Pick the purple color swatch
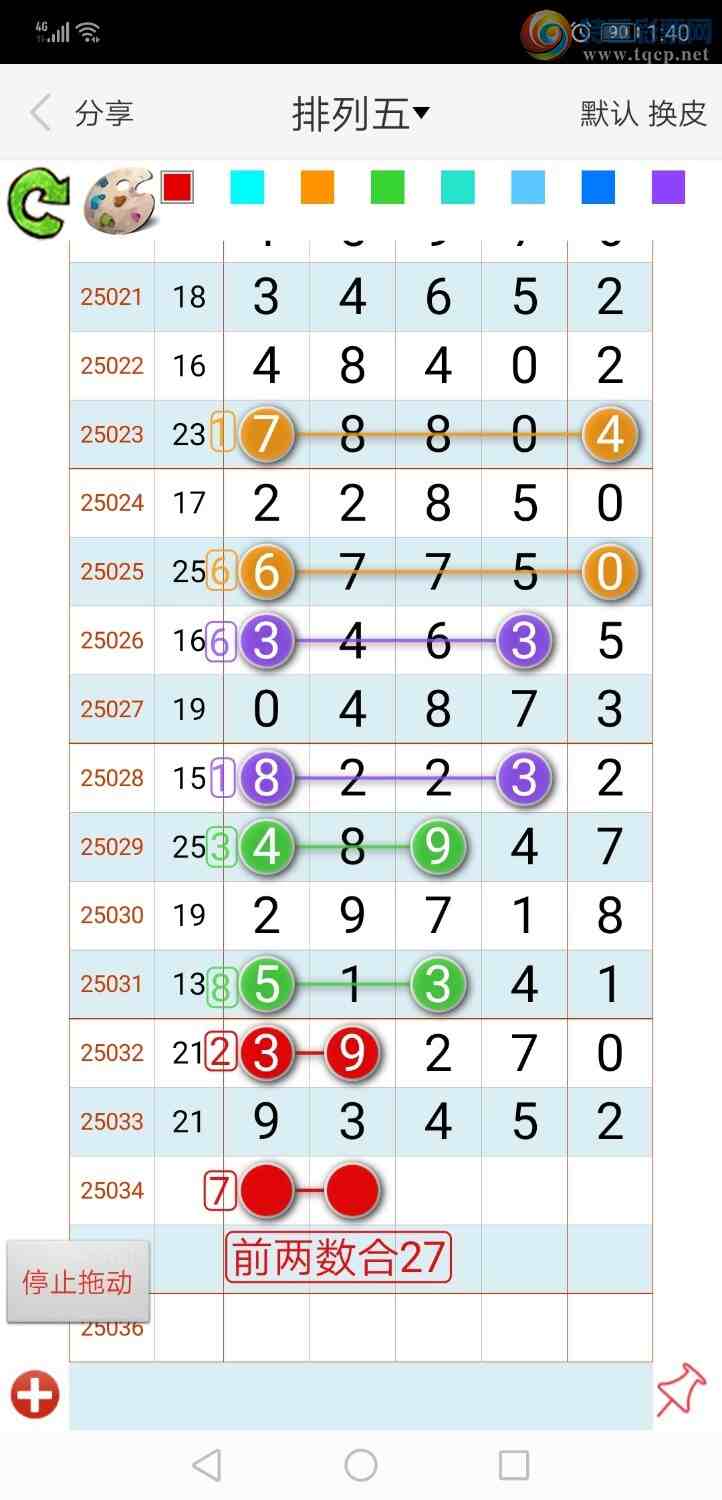Viewport: 722px width, 1500px height. [x=668, y=187]
